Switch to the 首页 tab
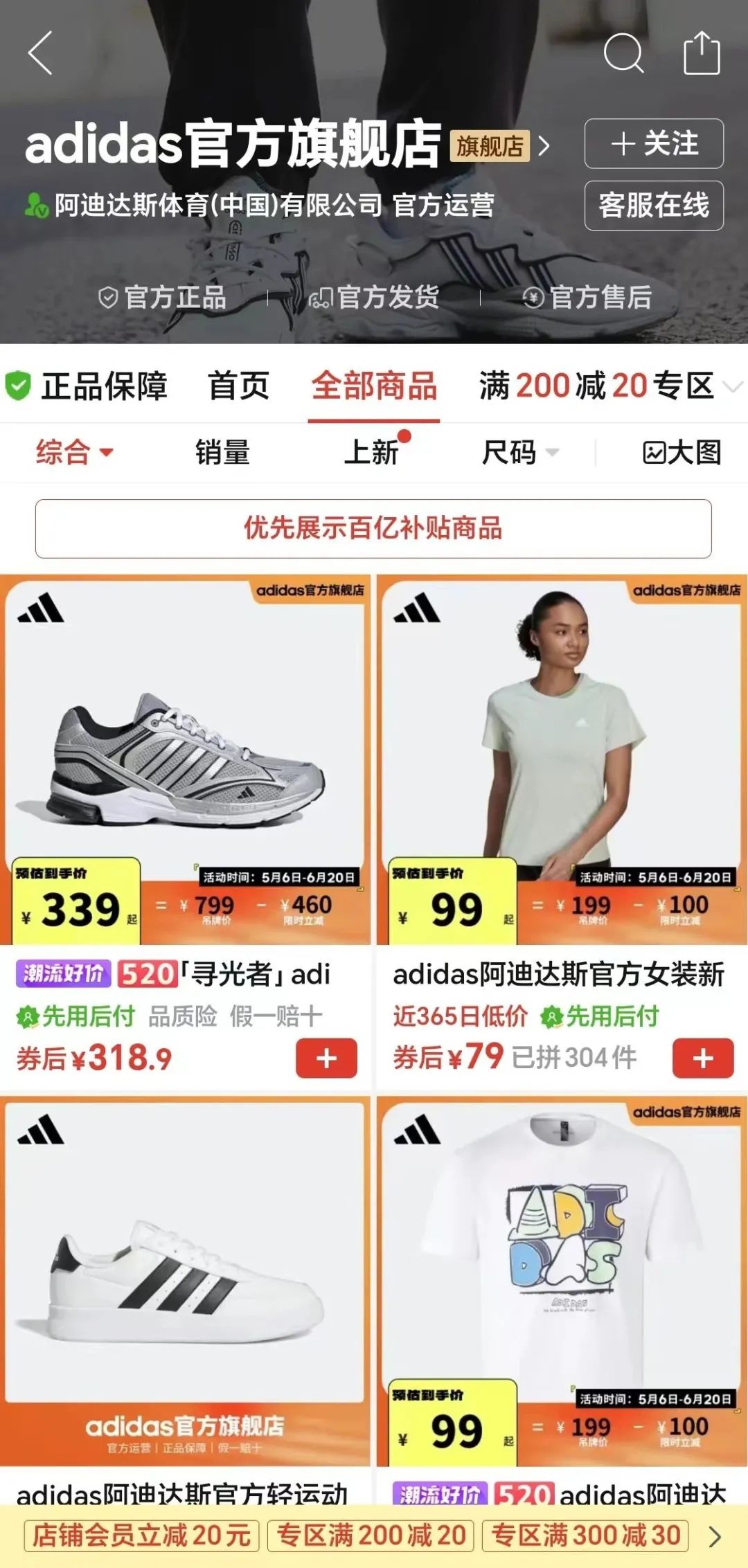This screenshot has height=1568, width=748. 239,386
